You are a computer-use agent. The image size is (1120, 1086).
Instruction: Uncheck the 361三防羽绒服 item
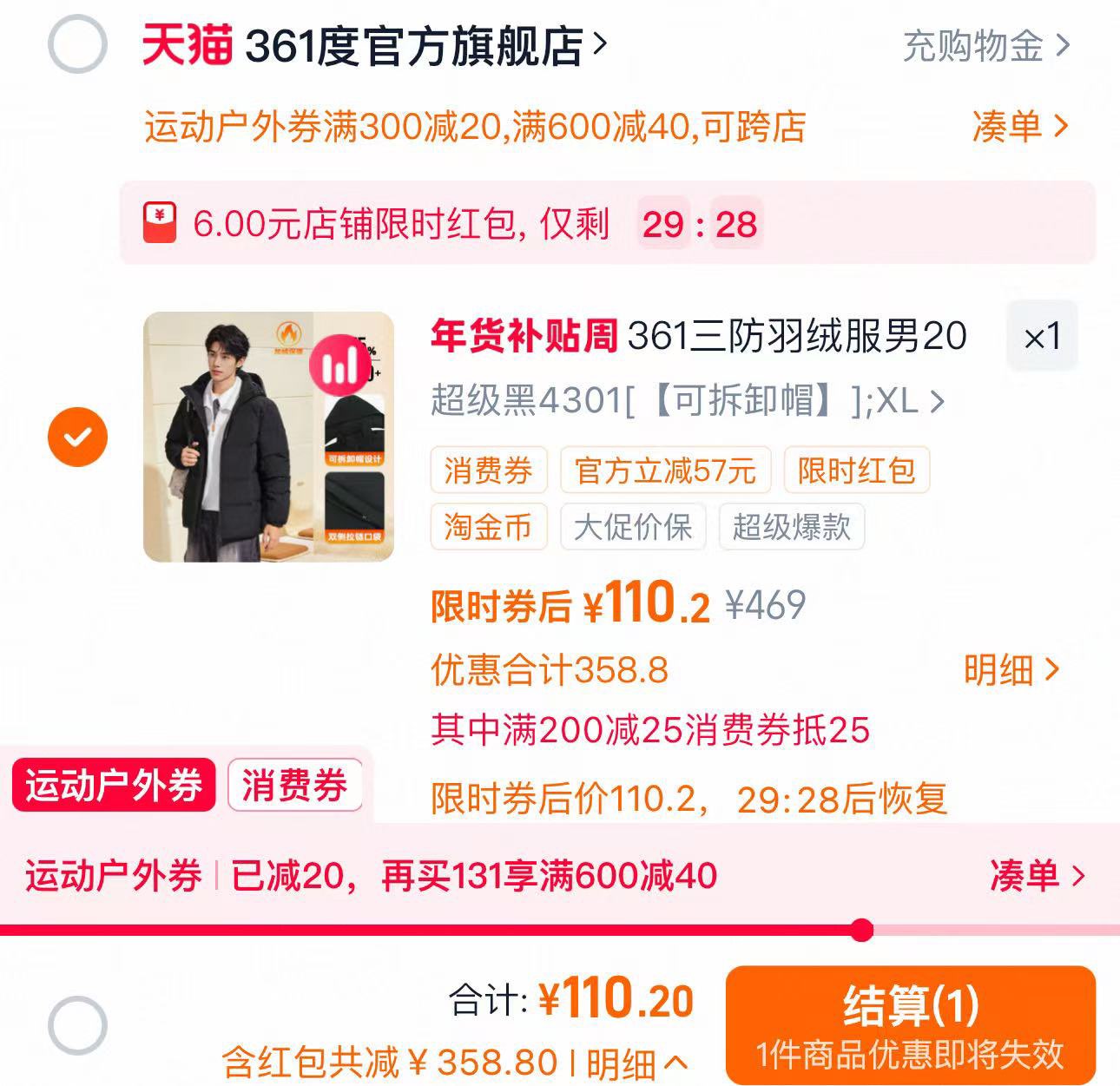point(77,437)
